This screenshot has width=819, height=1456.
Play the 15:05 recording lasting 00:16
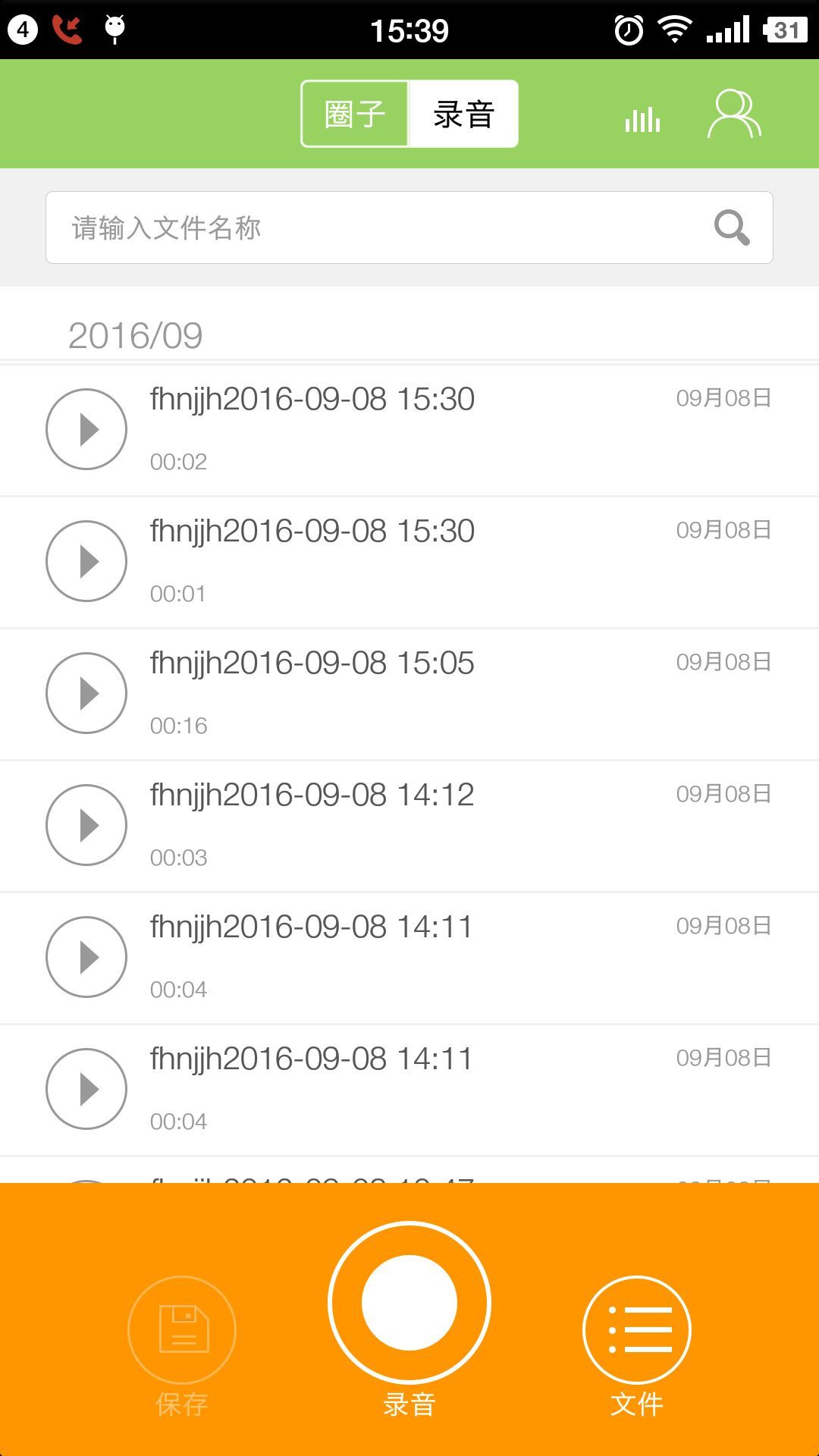point(86,693)
